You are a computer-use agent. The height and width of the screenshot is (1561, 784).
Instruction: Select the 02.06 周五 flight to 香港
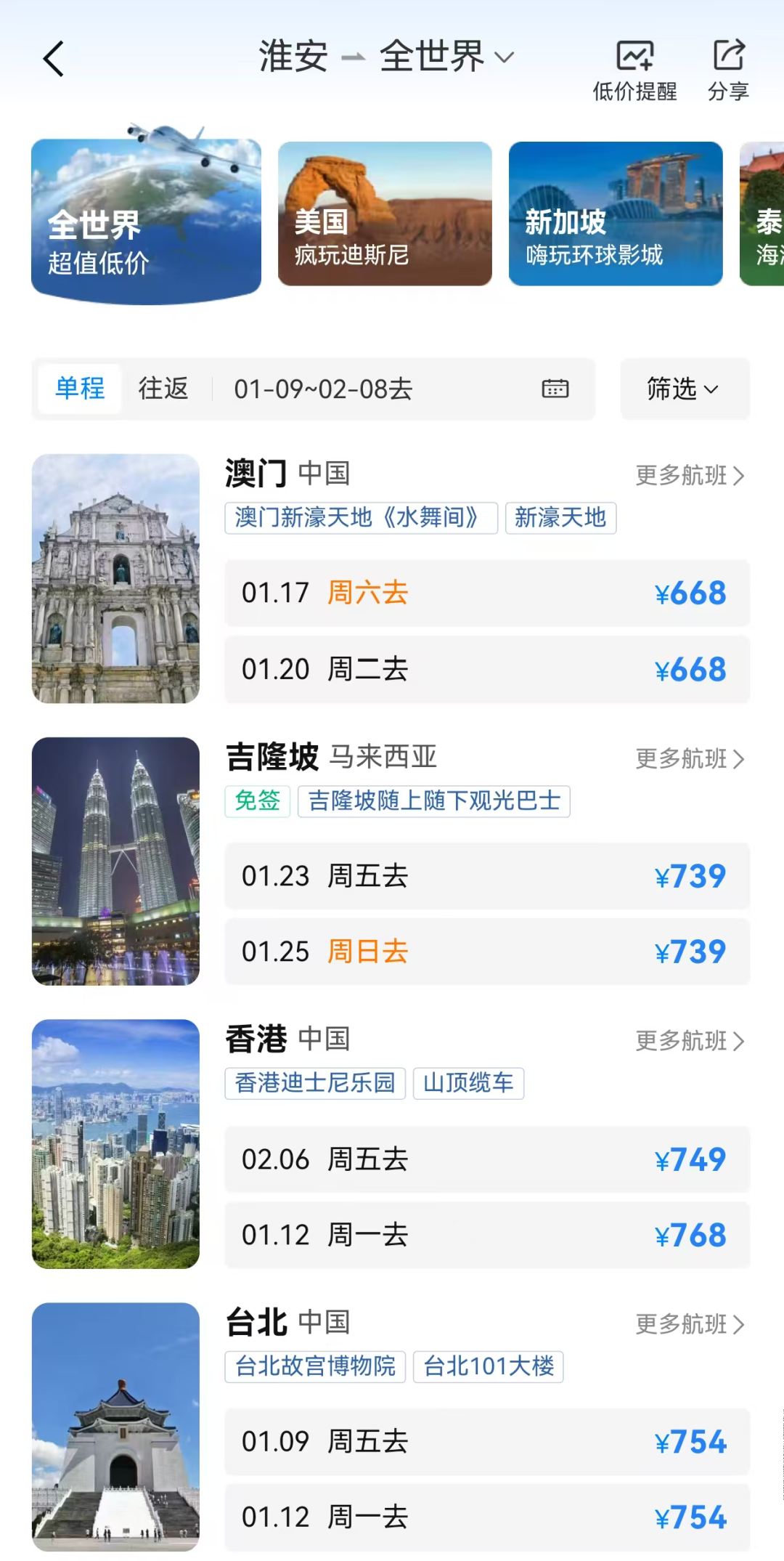click(x=486, y=1159)
